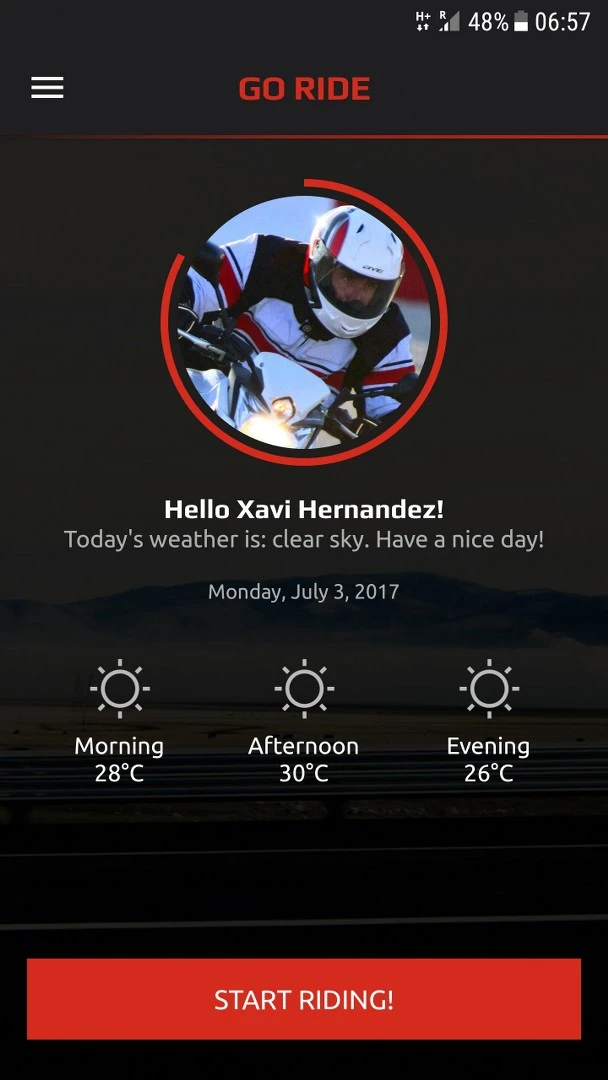Tap the START RIDING! button
This screenshot has height=1080, width=608.
tap(304, 999)
